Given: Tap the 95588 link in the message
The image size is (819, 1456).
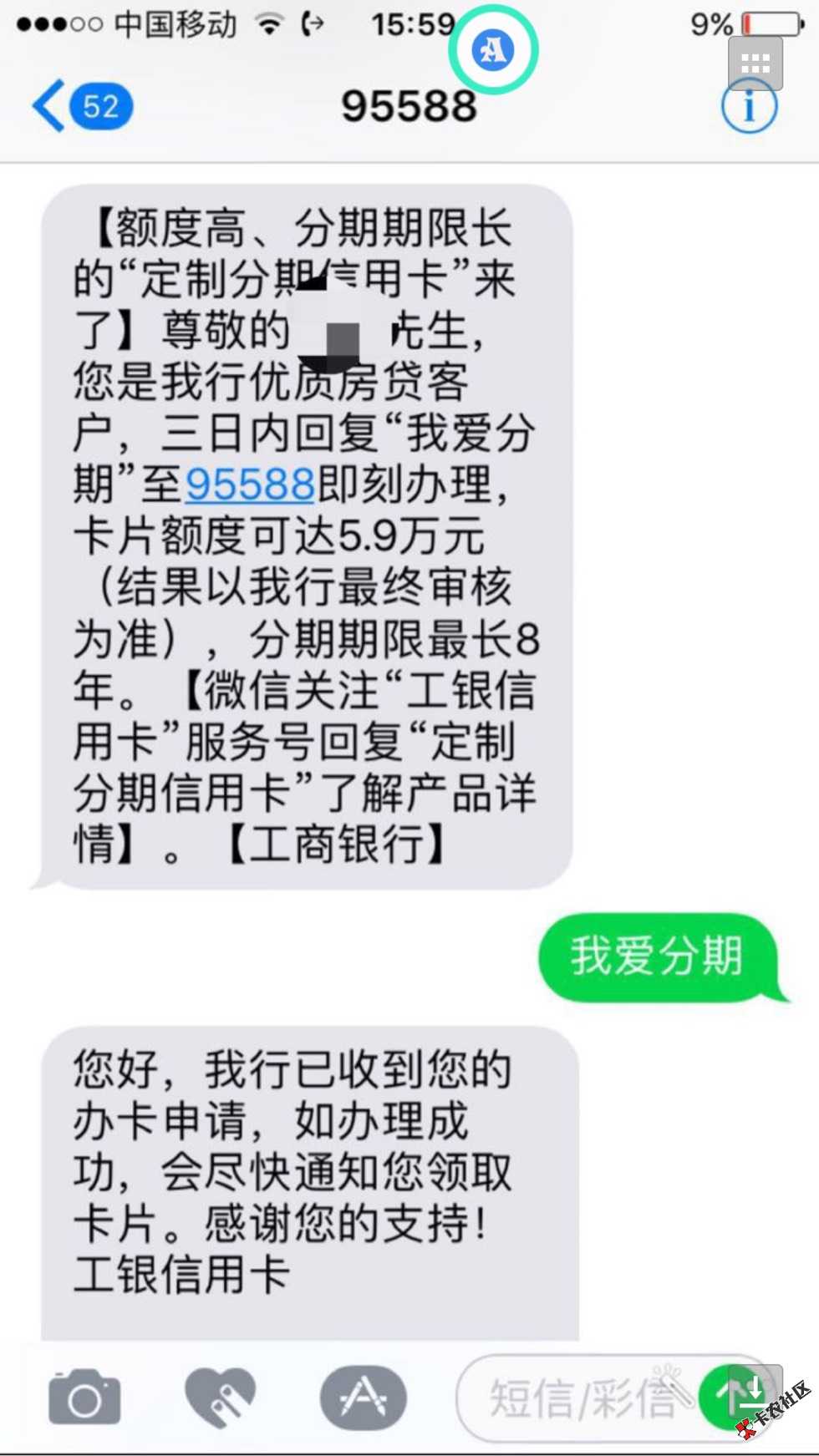Looking at the screenshot, I should click(x=249, y=484).
